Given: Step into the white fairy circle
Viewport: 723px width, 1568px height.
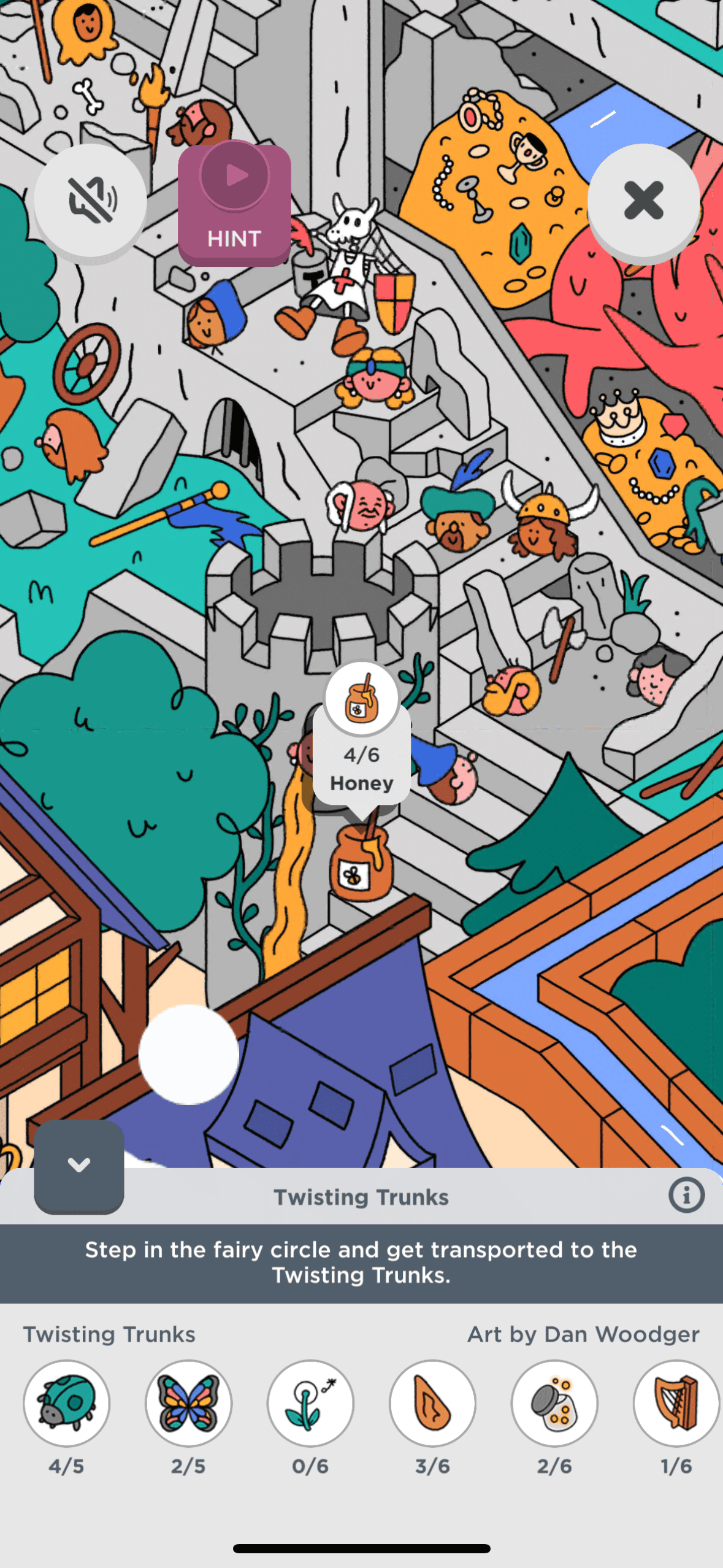Looking at the screenshot, I should point(188,1055).
